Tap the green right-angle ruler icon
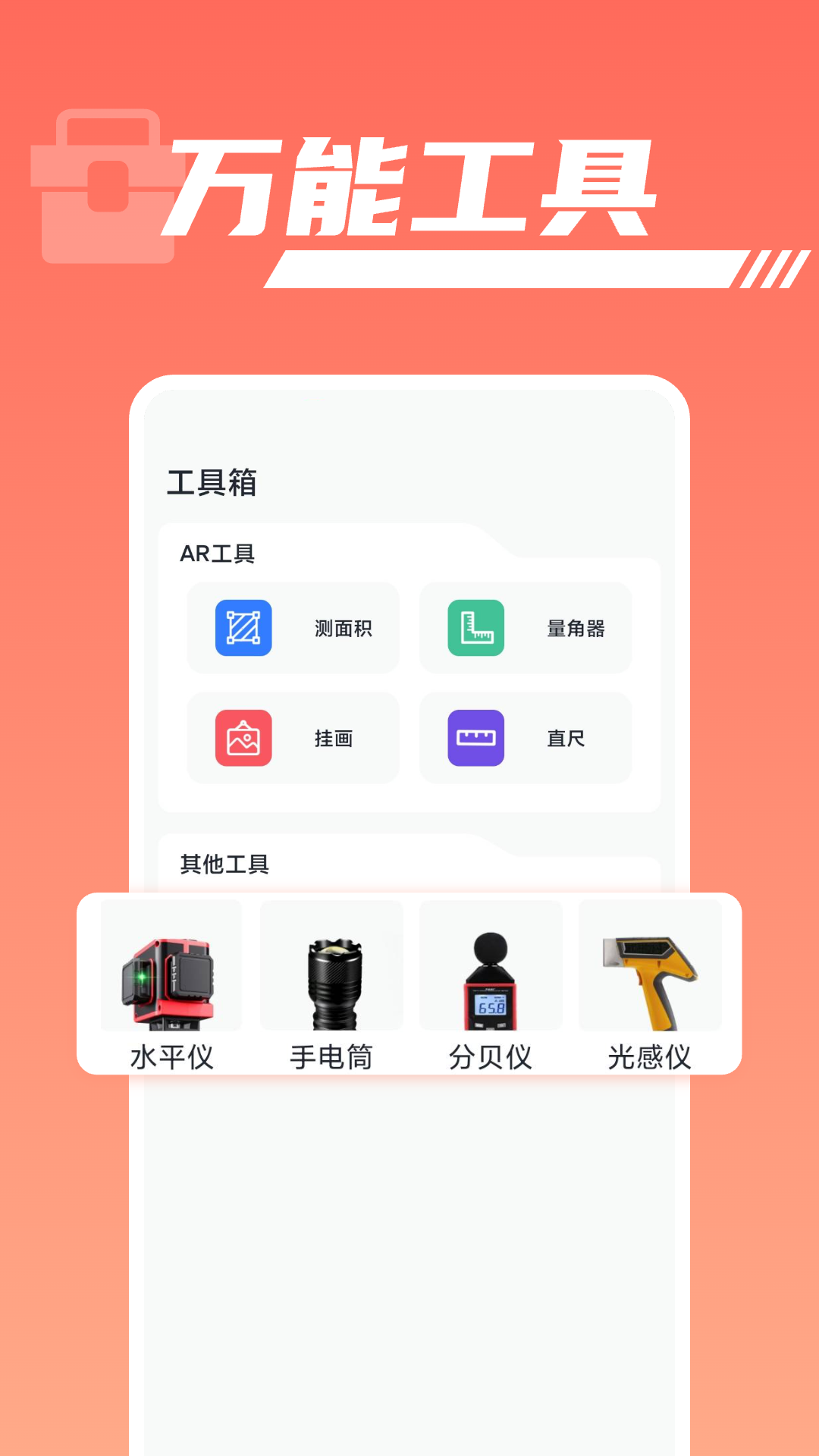 (477, 629)
